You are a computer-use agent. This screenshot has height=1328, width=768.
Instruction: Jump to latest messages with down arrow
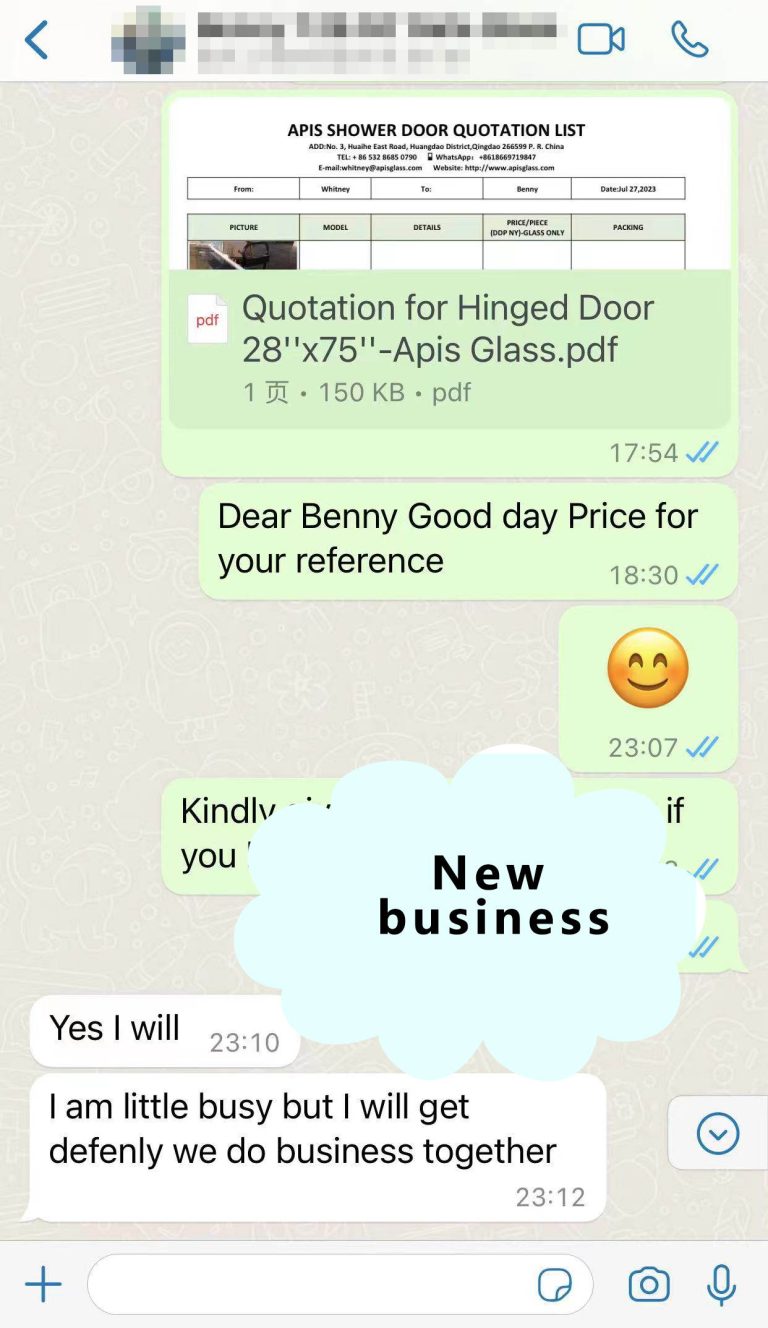pyautogui.click(x=717, y=1133)
